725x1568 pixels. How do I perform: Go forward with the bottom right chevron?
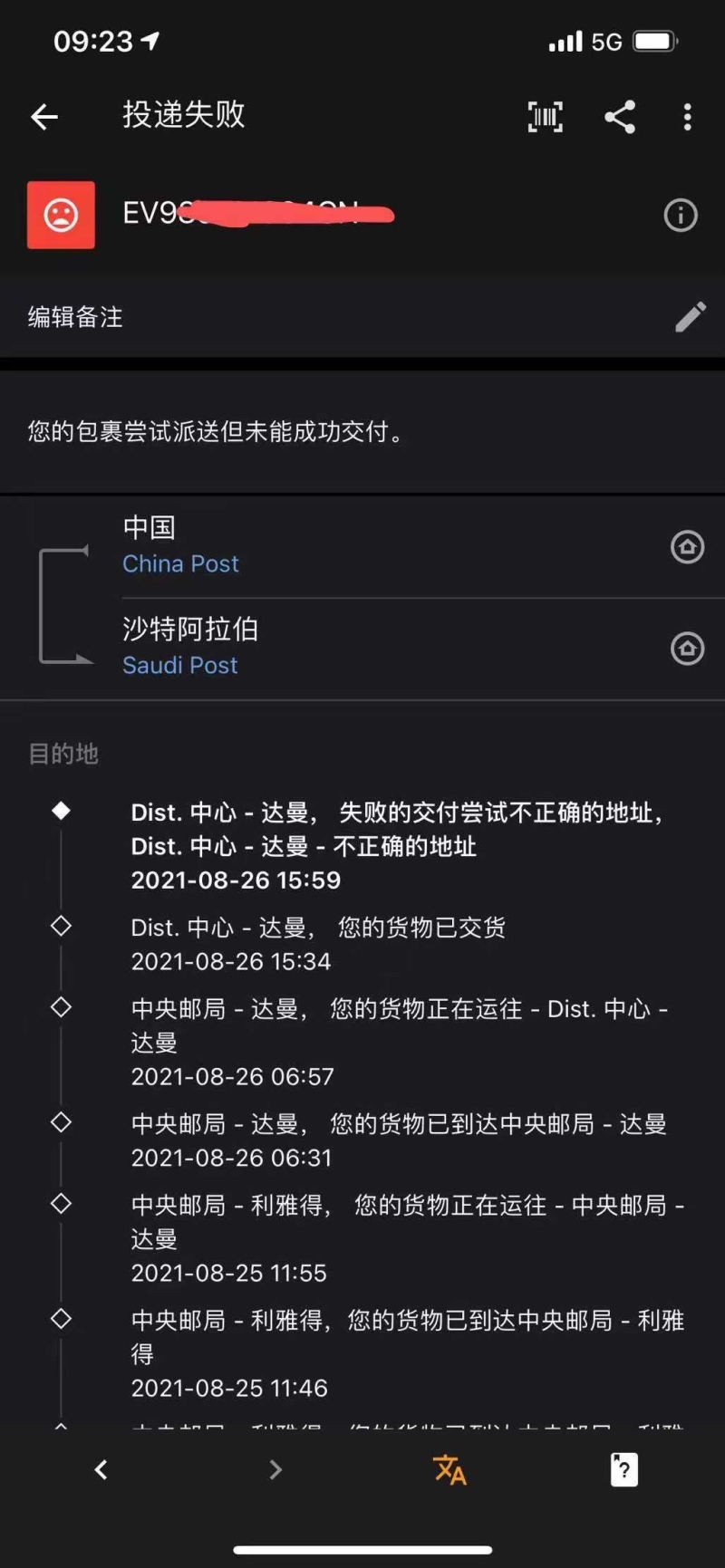(x=275, y=1469)
